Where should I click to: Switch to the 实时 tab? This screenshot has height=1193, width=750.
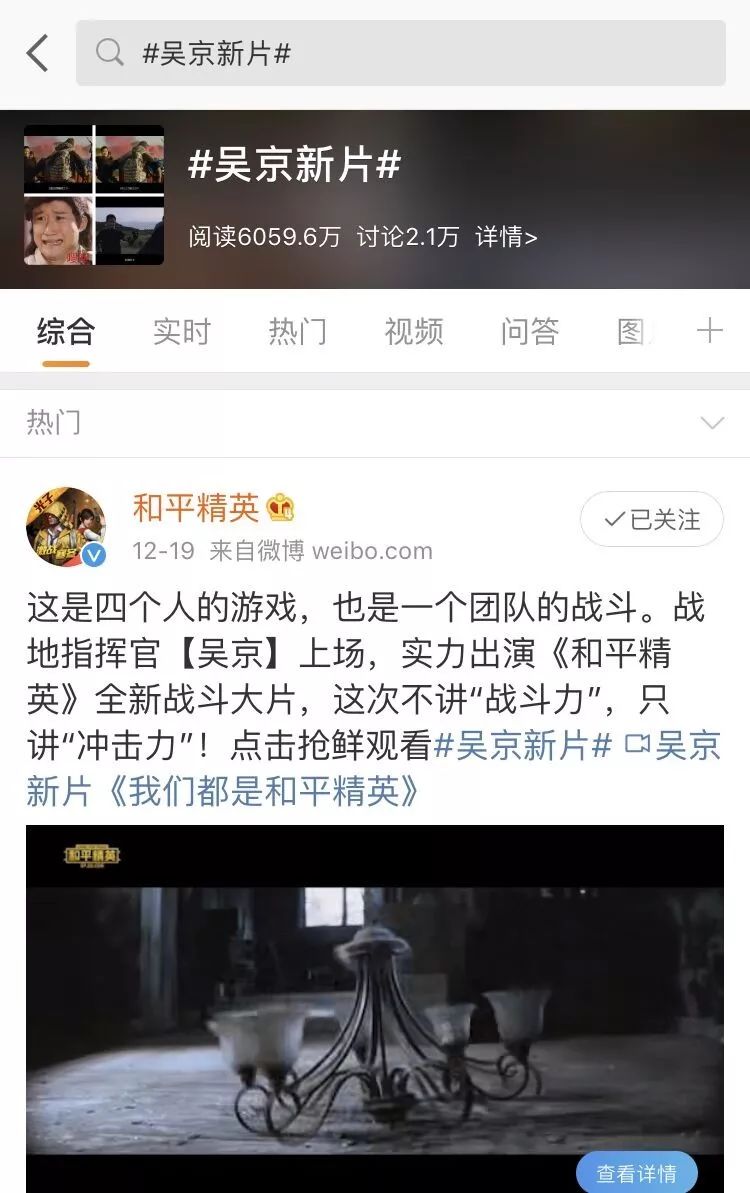click(x=181, y=331)
